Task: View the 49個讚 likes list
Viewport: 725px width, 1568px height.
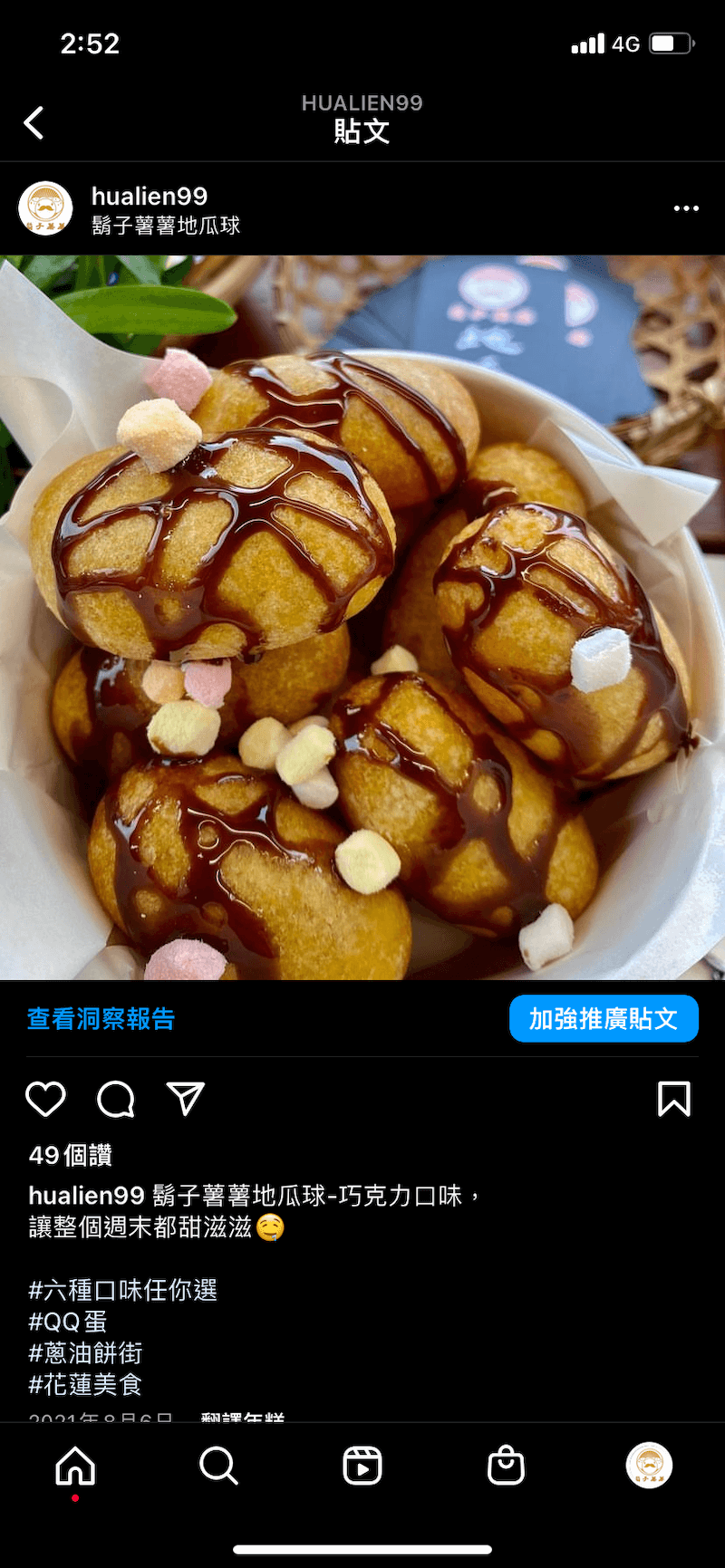Action: [71, 1155]
